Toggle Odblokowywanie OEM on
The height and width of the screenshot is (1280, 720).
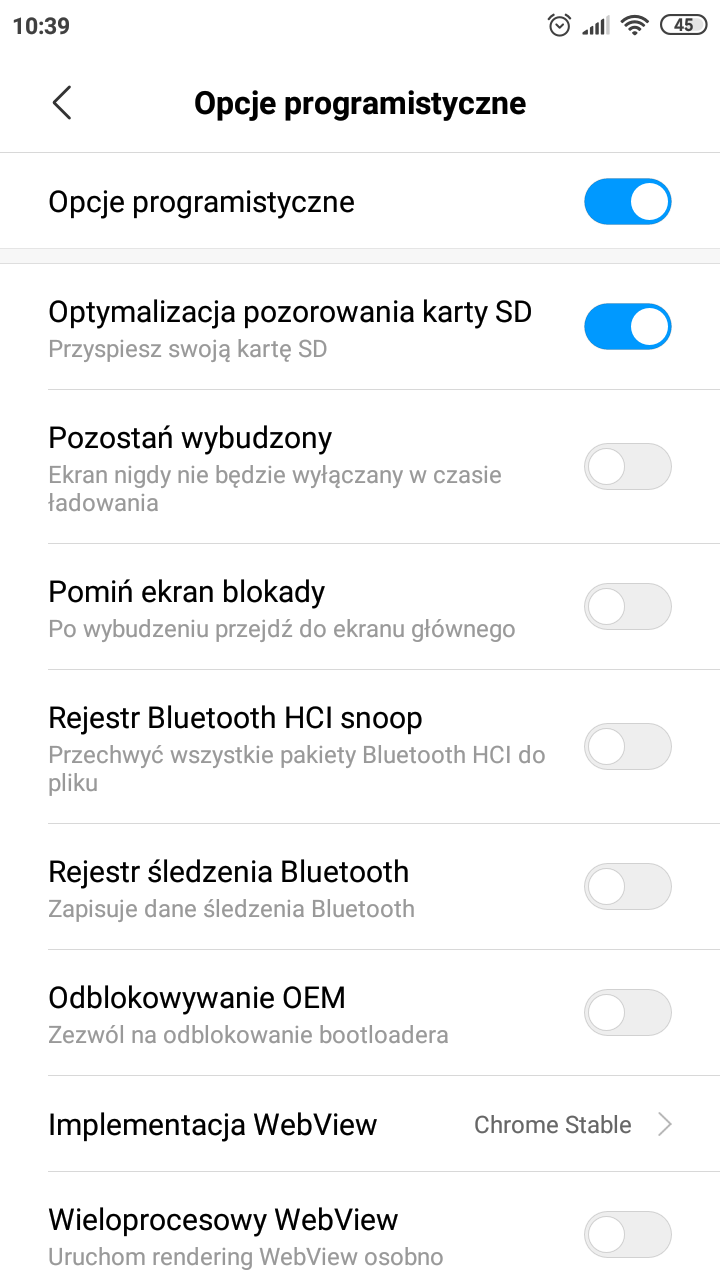coord(627,1013)
